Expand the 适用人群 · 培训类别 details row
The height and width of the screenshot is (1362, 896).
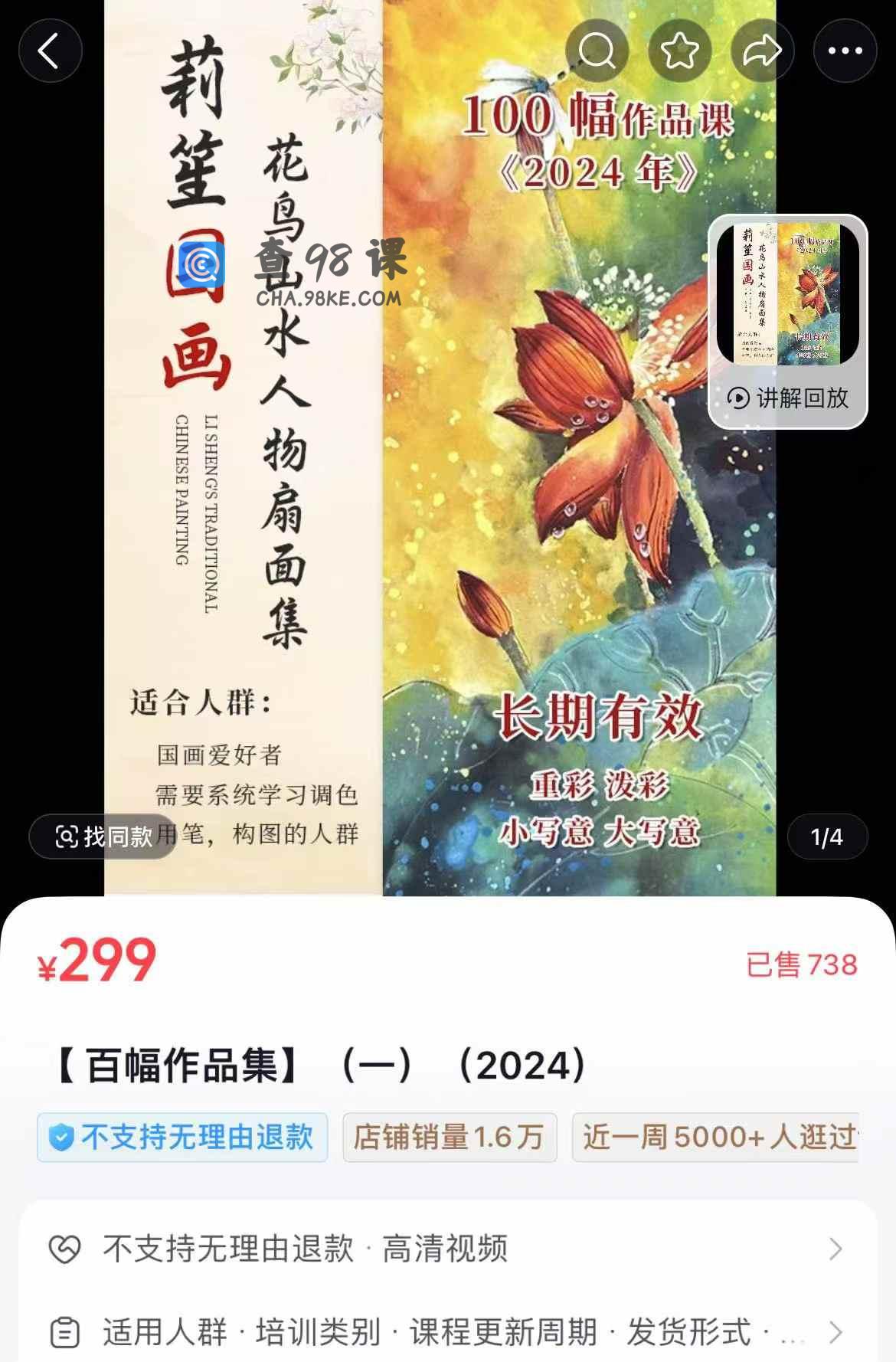[448, 1332]
